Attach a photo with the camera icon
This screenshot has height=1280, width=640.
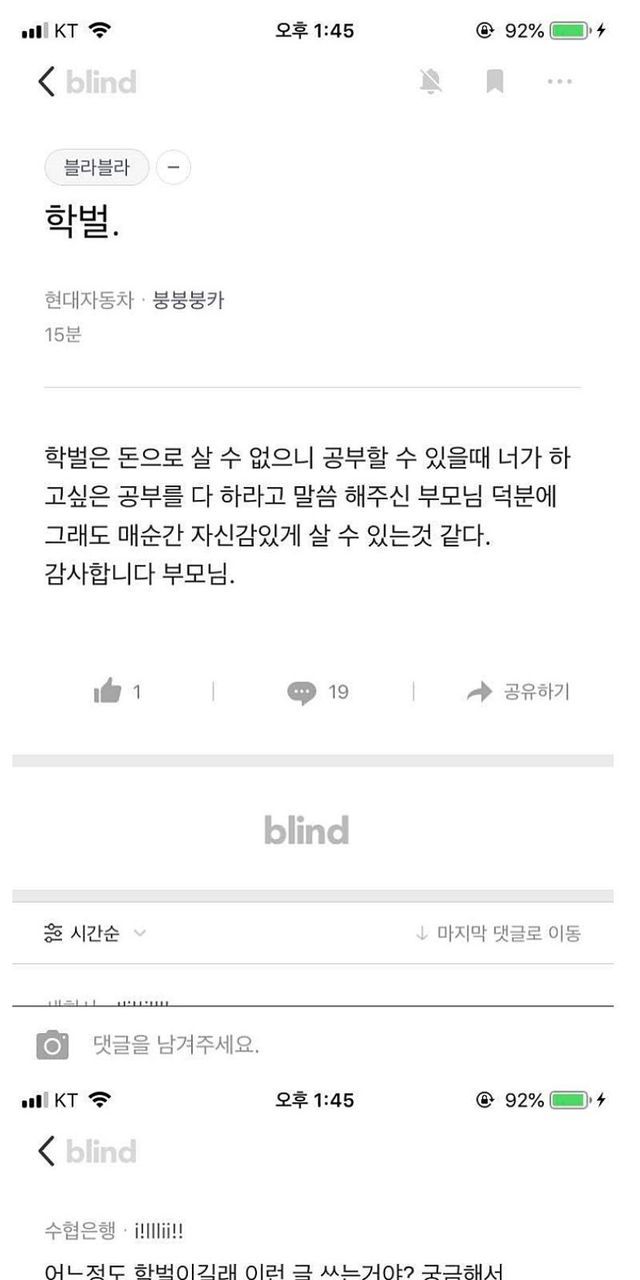[x=53, y=1046]
